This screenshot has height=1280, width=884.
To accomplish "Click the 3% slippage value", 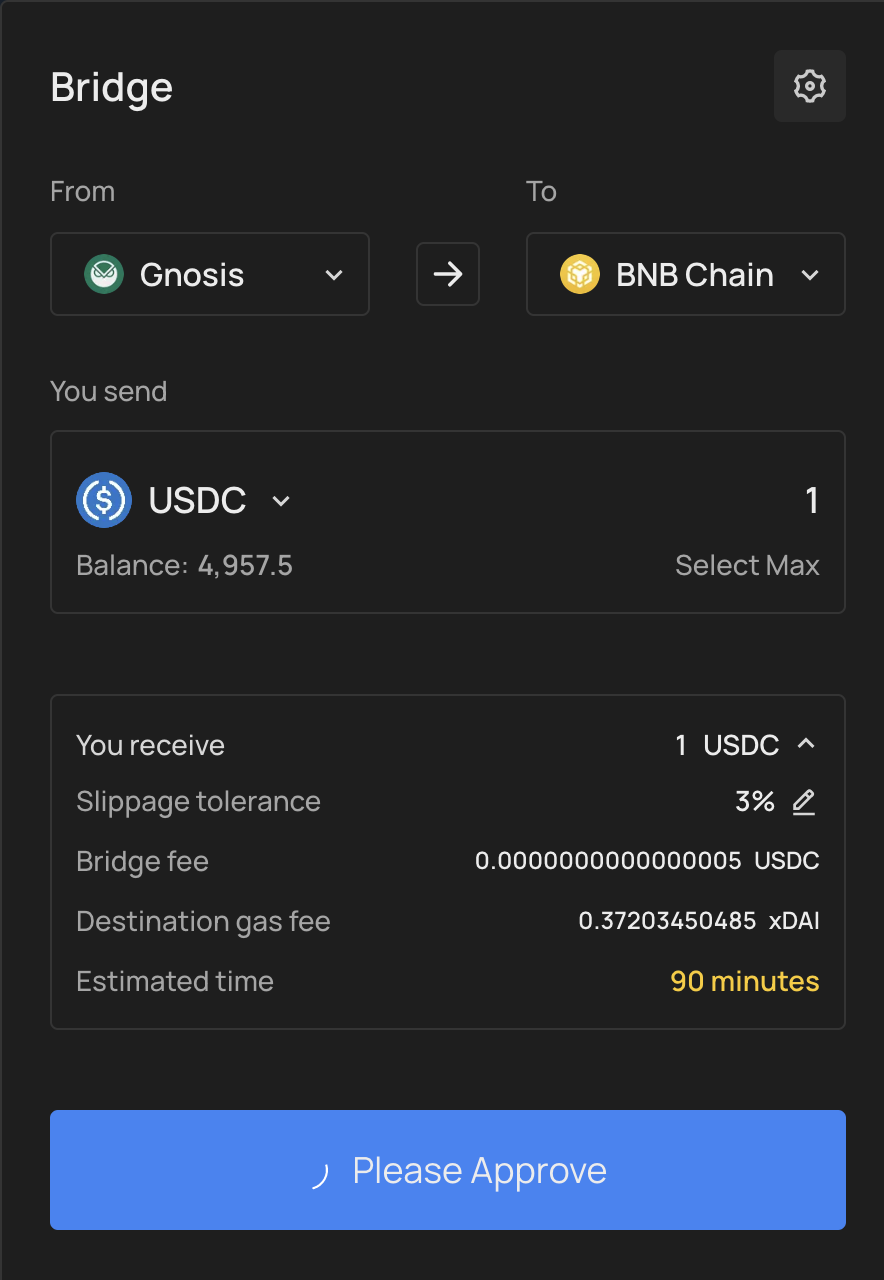I will (755, 801).
